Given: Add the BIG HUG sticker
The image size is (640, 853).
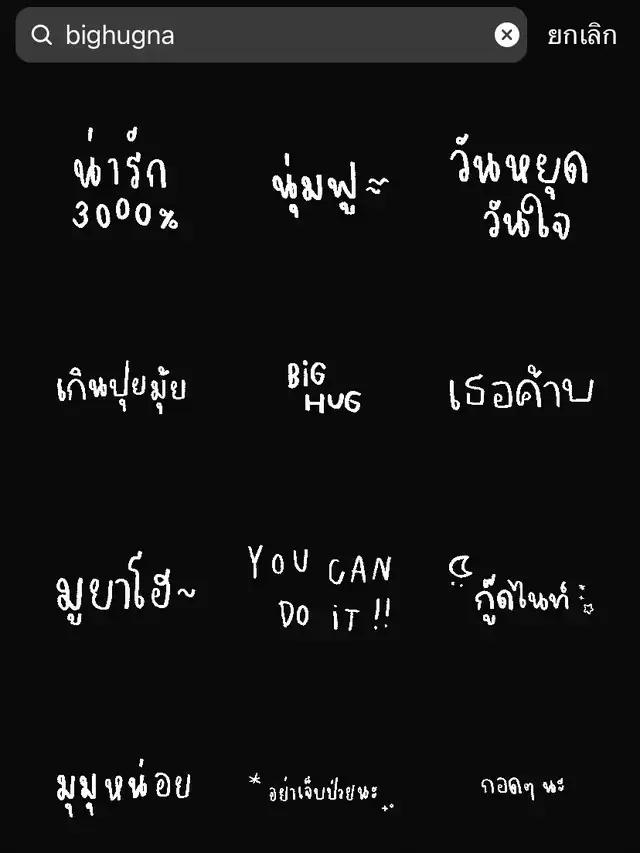Looking at the screenshot, I should pyautogui.click(x=323, y=388).
